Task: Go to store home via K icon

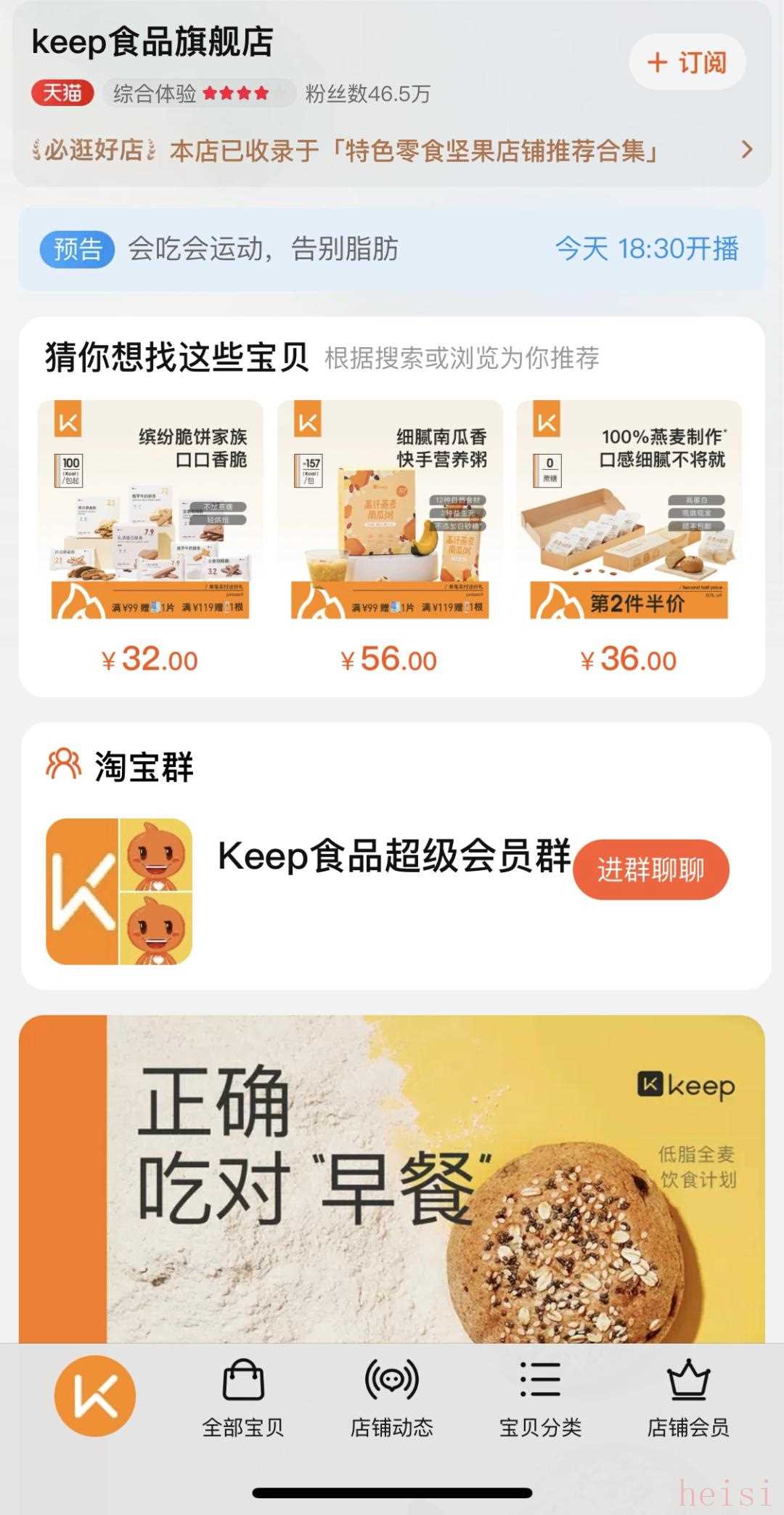Action: tap(95, 1395)
